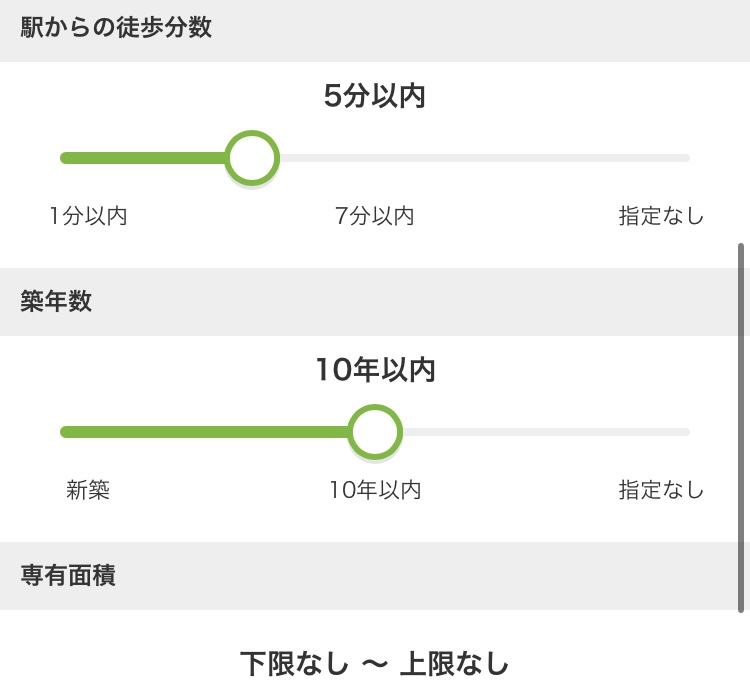Tap the 築年数 slider handle
The width and height of the screenshot is (750, 680).
click(x=375, y=432)
